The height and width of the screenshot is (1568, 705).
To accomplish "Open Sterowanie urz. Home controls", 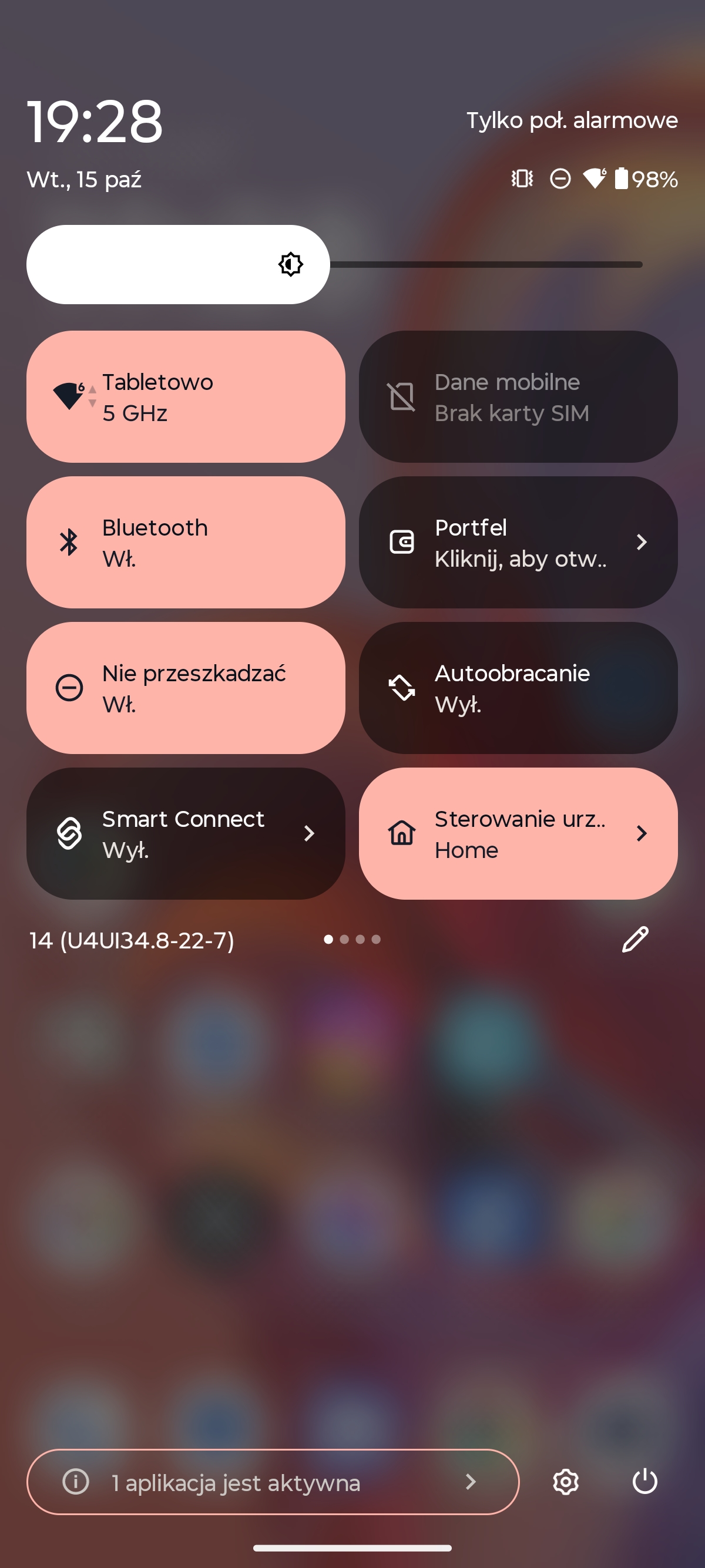I will (518, 833).
